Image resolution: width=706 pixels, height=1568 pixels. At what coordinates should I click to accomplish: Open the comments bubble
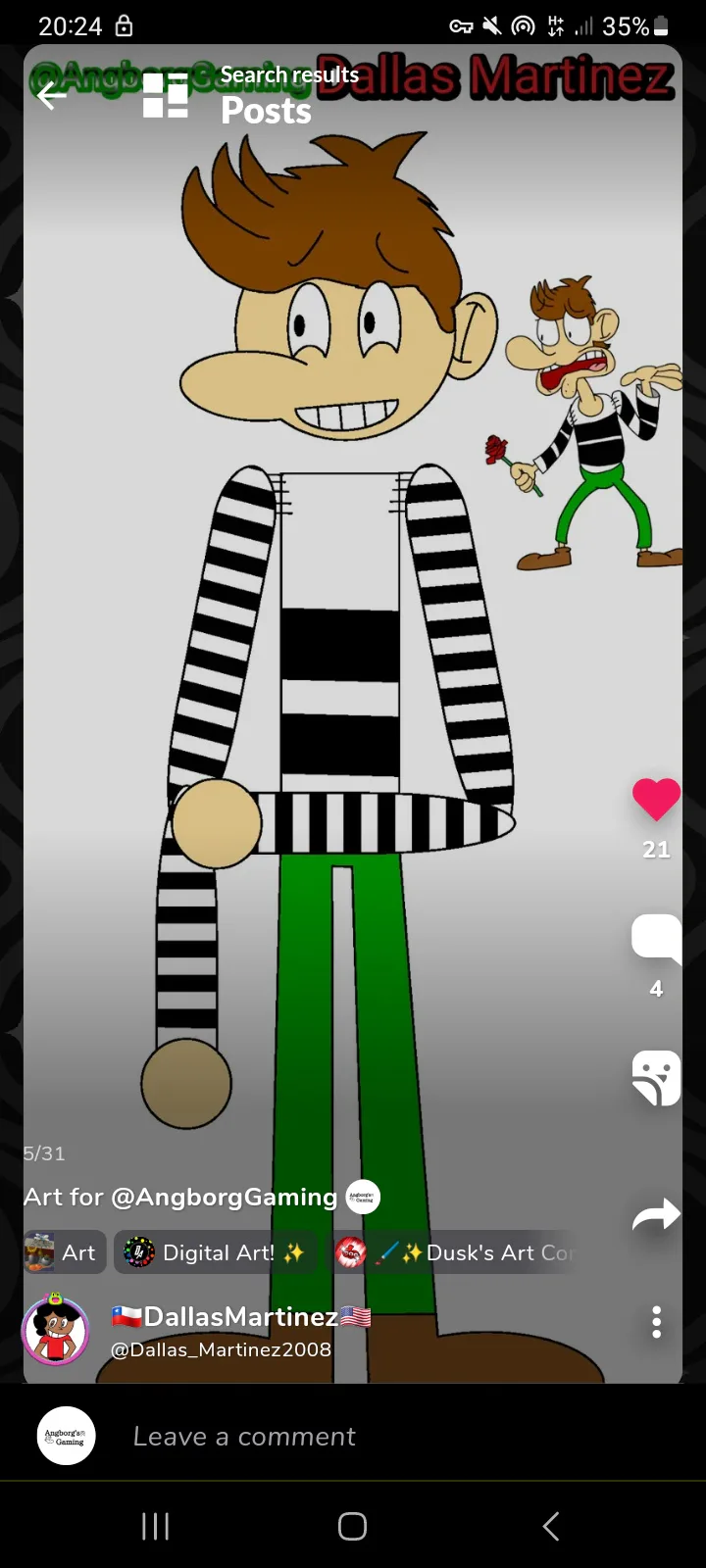coord(656,939)
